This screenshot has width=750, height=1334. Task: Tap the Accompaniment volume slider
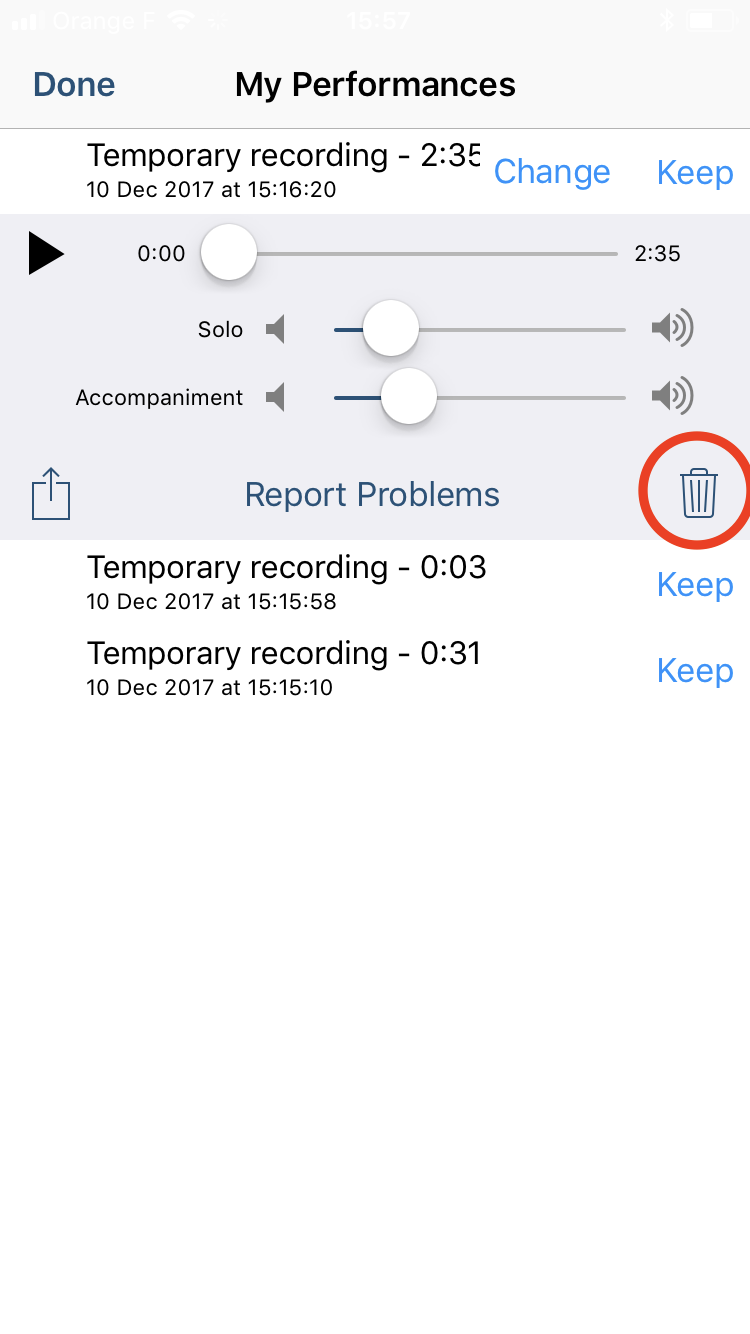pyautogui.click(x=480, y=397)
